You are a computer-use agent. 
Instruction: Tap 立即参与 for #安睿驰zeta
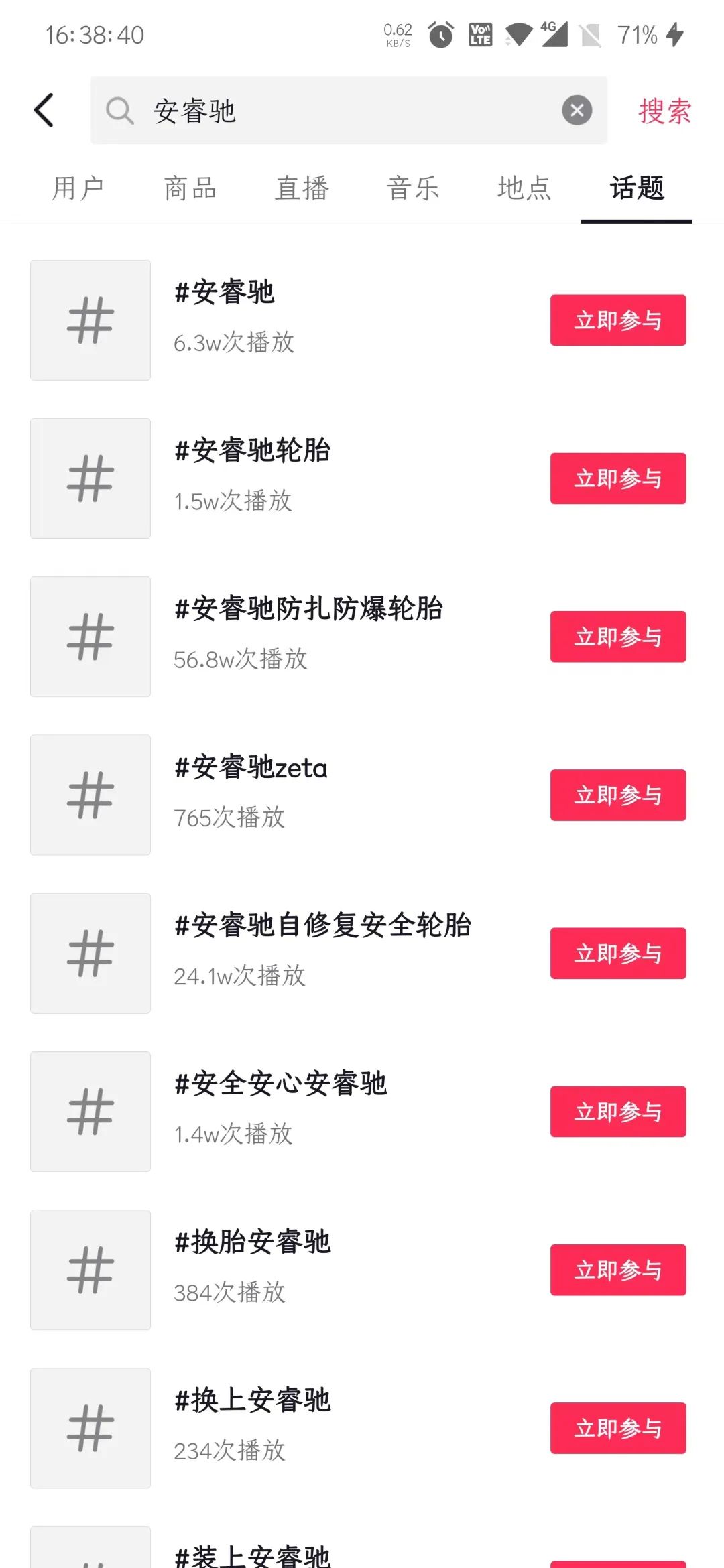(618, 795)
